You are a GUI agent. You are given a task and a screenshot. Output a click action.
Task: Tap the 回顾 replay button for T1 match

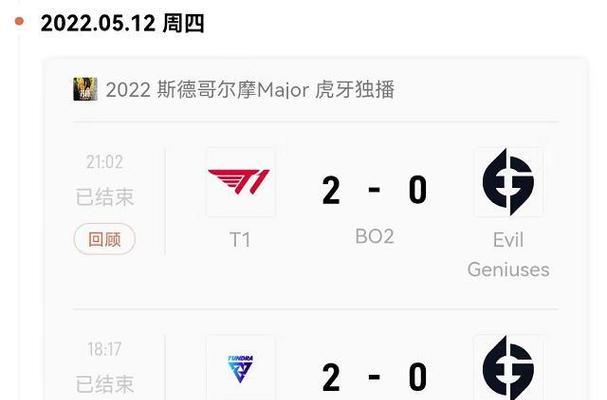click(104, 239)
